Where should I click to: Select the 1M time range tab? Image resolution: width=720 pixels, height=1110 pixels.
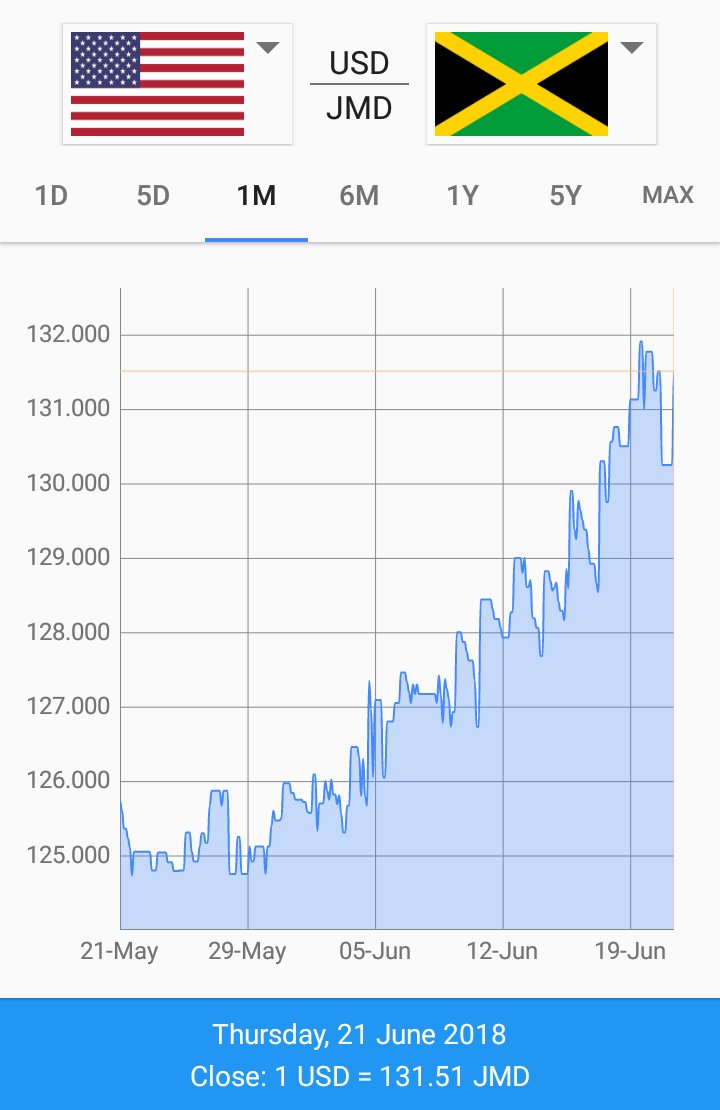point(256,196)
